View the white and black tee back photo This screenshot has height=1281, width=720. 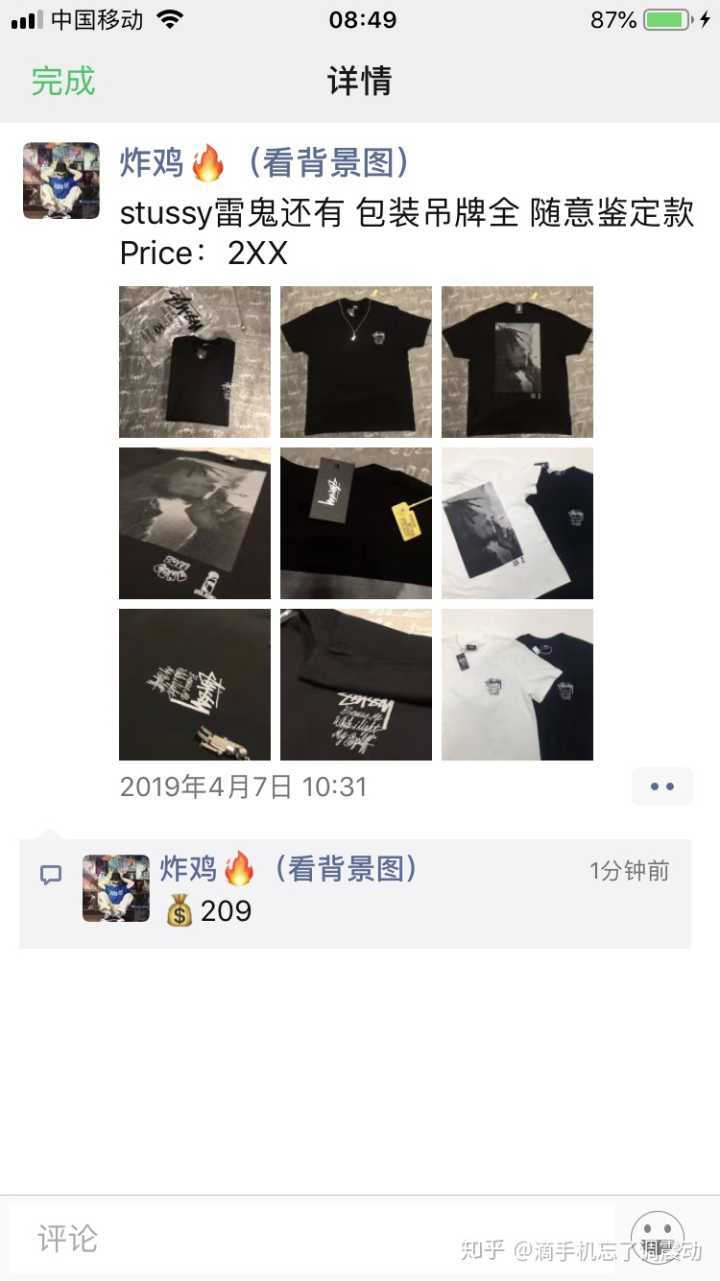coord(517,523)
